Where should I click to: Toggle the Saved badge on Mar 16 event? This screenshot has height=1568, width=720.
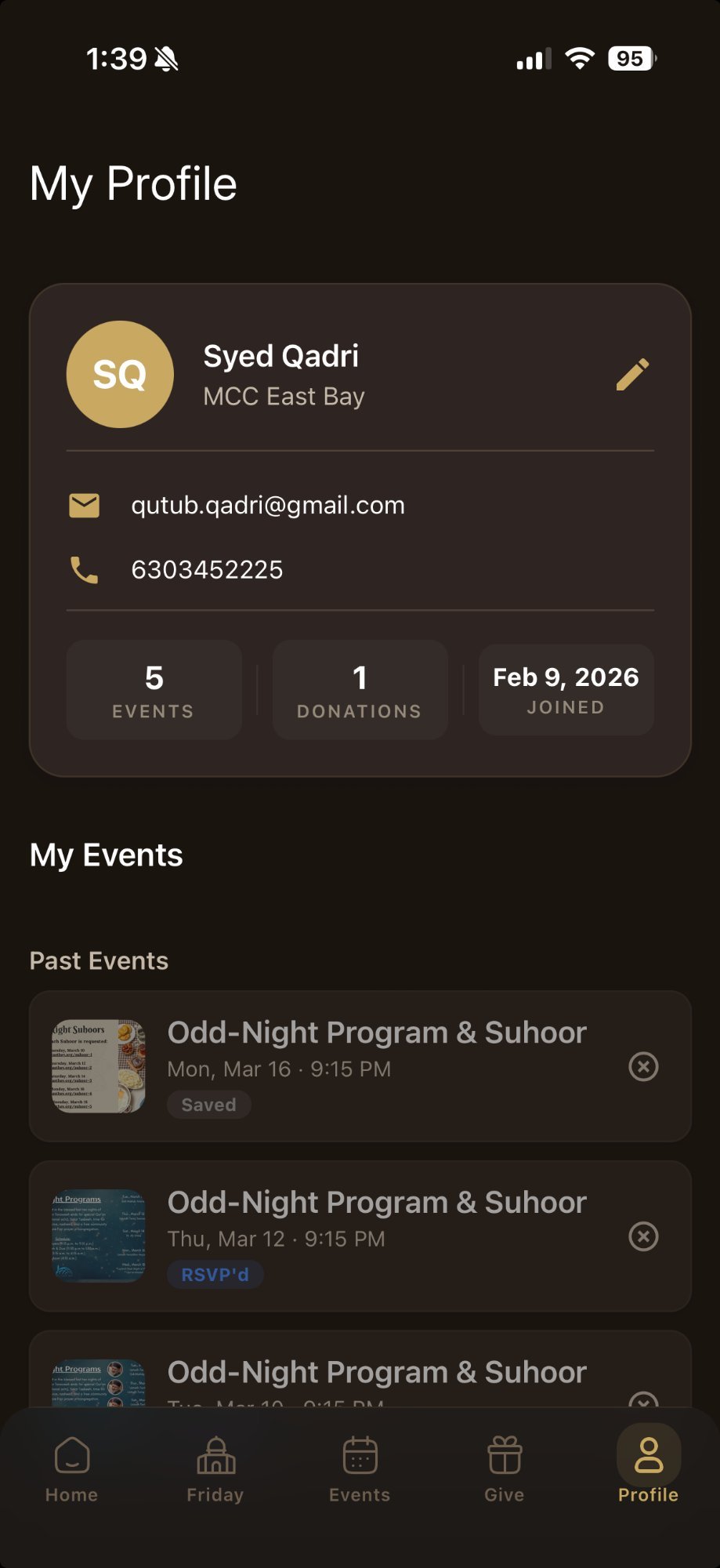pos(208,1105)
